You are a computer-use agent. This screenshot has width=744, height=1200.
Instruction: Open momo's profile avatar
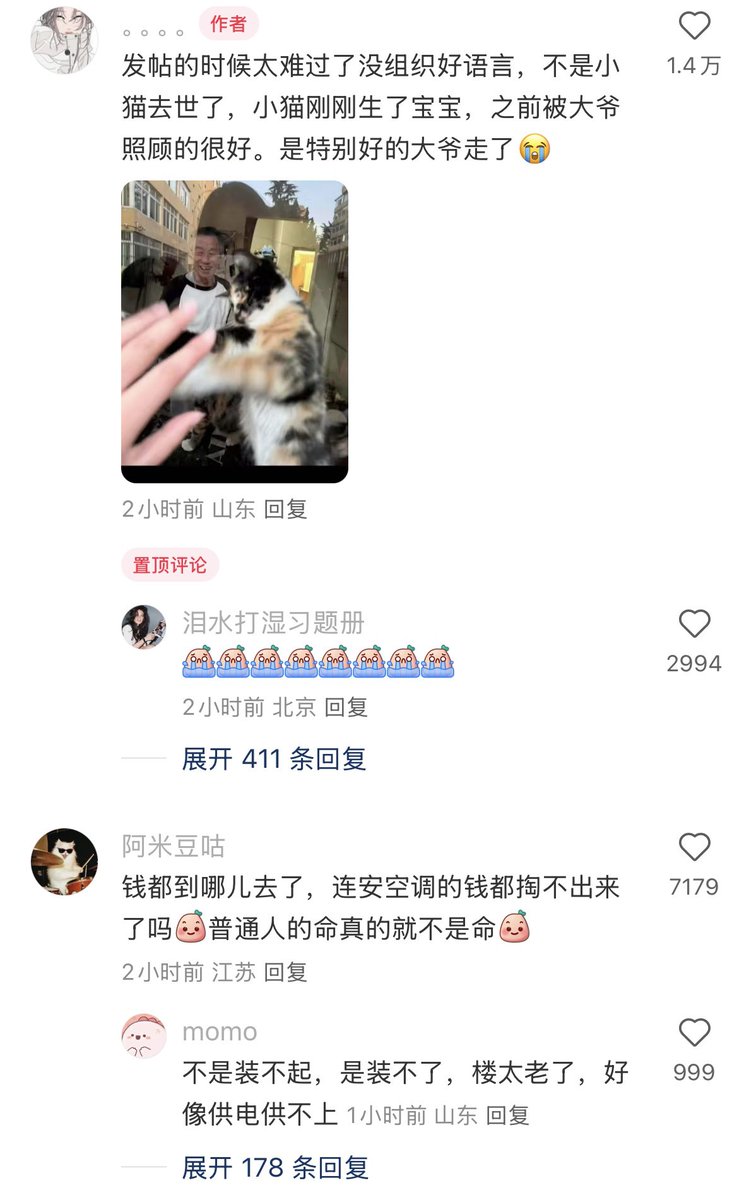144,1035
